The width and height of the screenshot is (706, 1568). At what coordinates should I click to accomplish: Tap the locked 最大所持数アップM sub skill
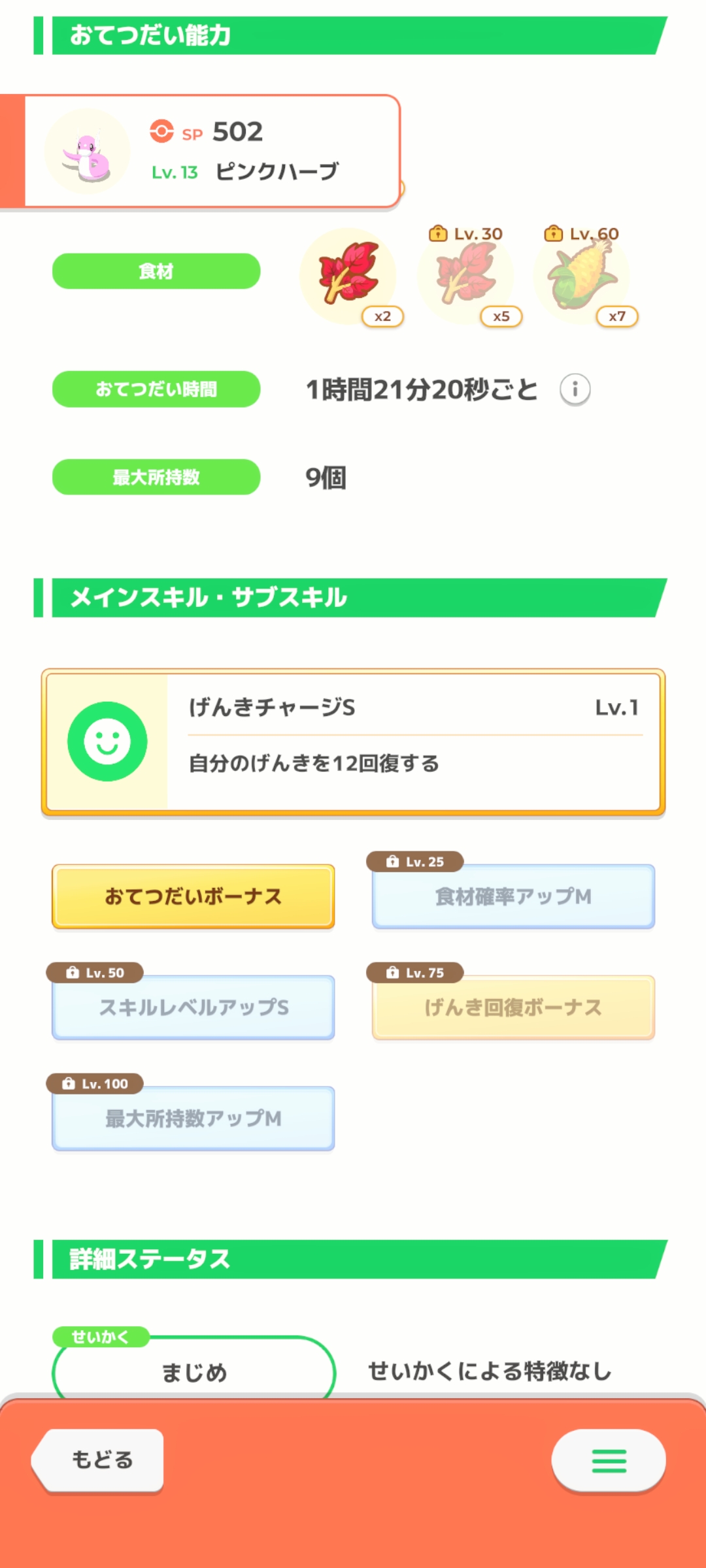coord(193,1119)
